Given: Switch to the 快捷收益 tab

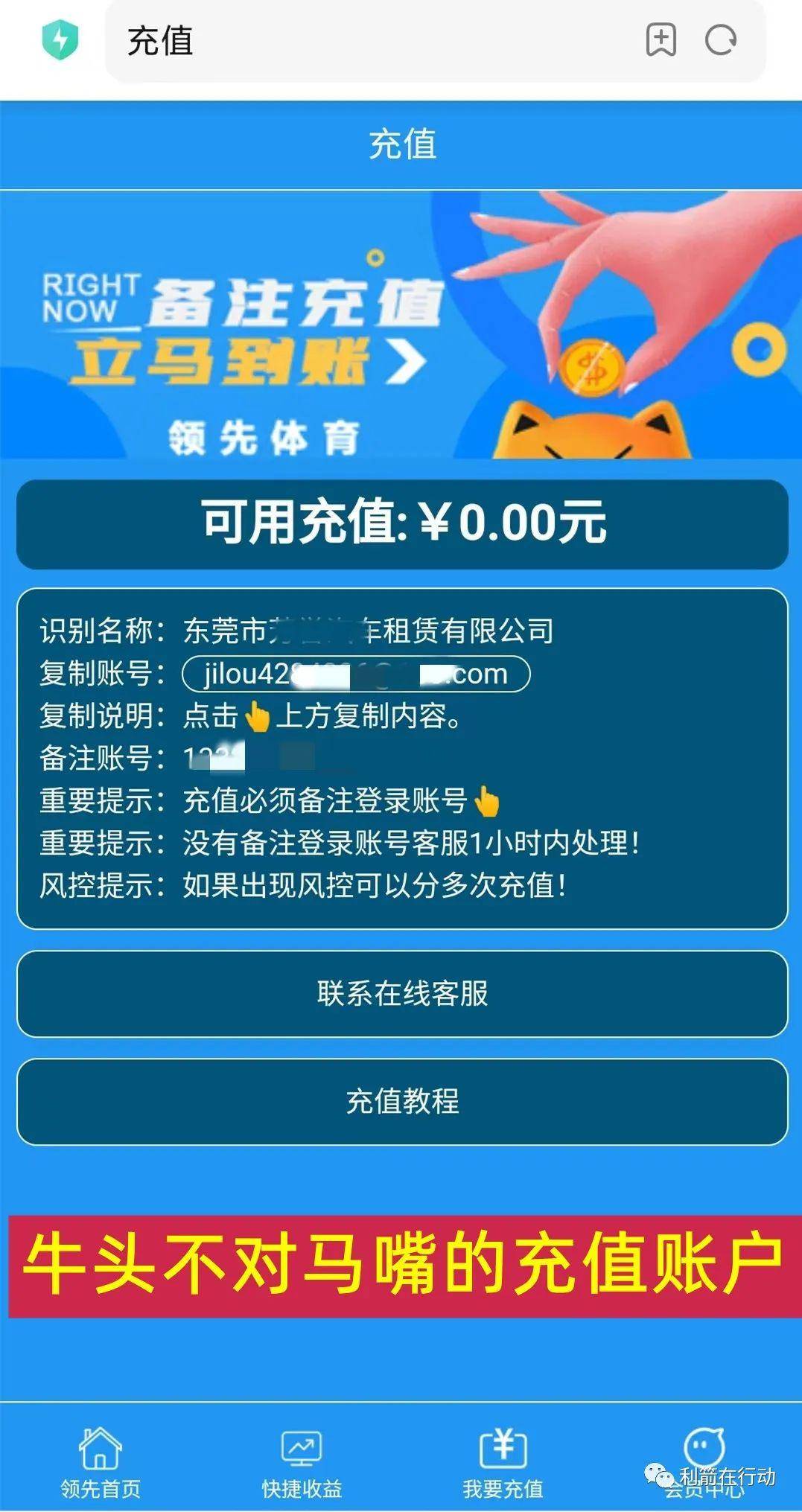Looking at the screenshot, I should click(302, 1463).
